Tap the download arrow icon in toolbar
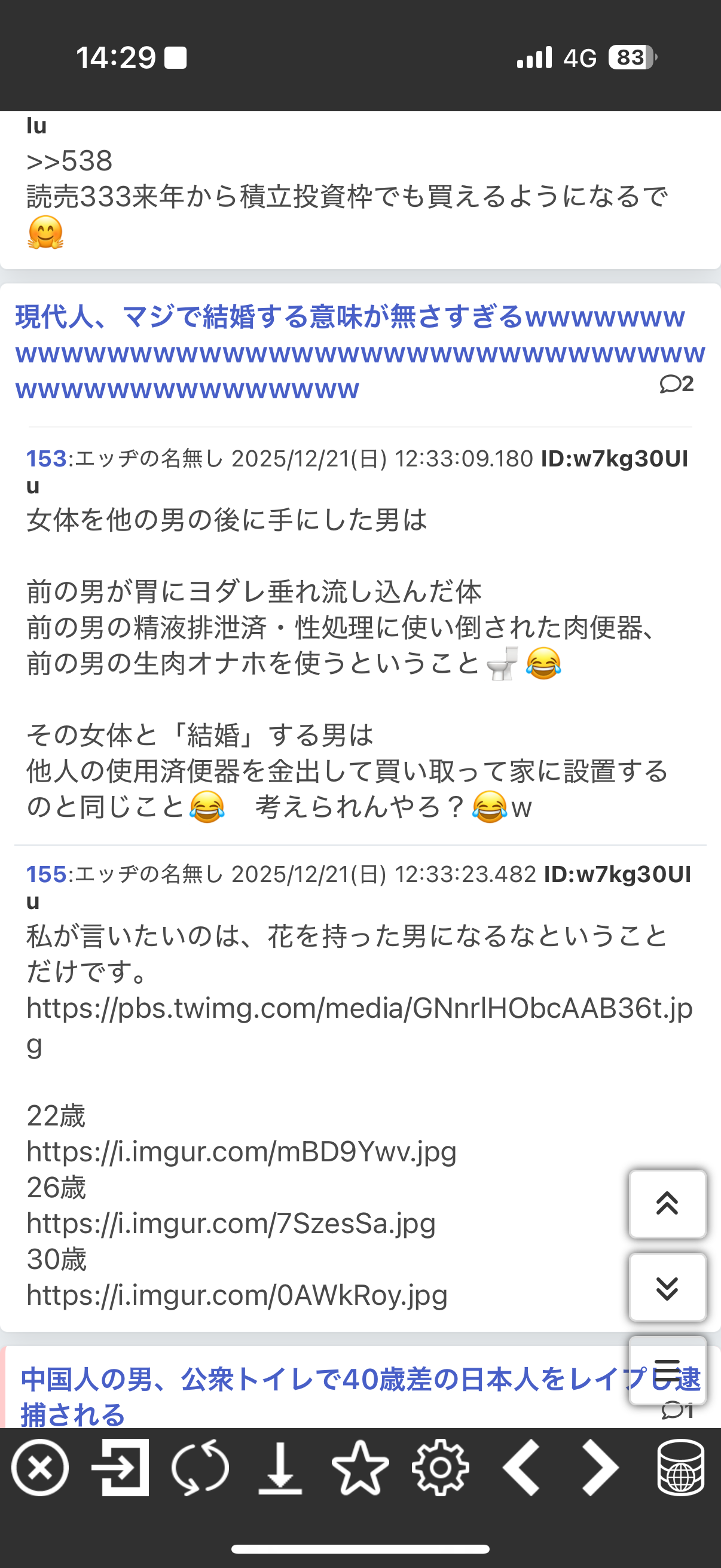 (x=280, y=1468)
